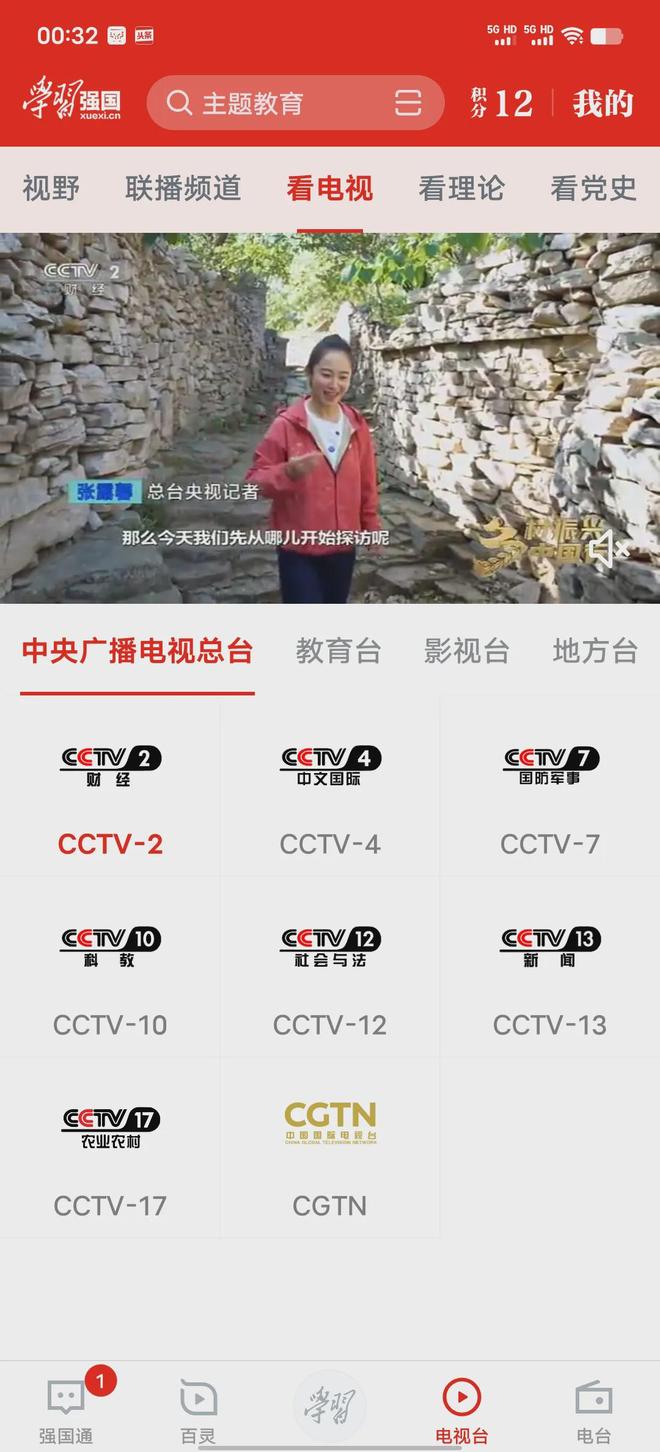
Task: Switch to the 看理论 tab
Action: [x=461, y=188]
